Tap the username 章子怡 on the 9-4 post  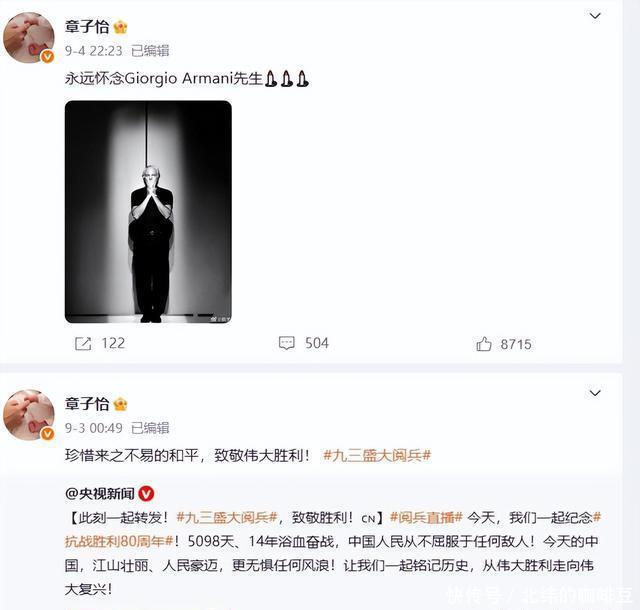87,27
